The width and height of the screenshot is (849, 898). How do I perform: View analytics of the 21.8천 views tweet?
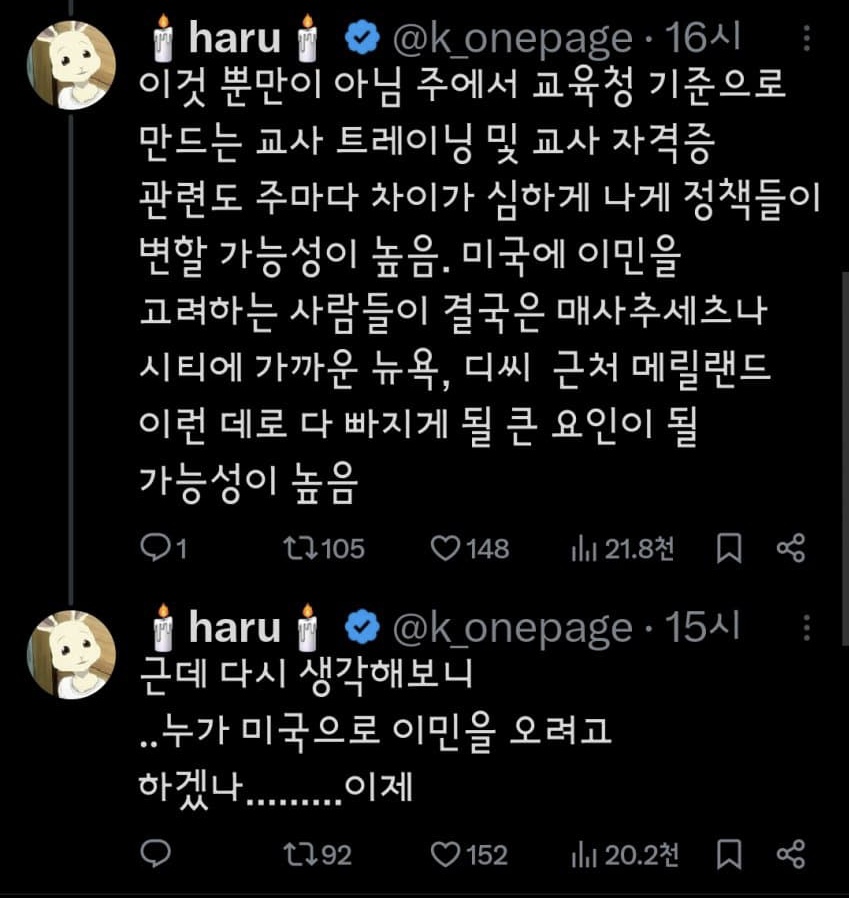pos(584,548)
